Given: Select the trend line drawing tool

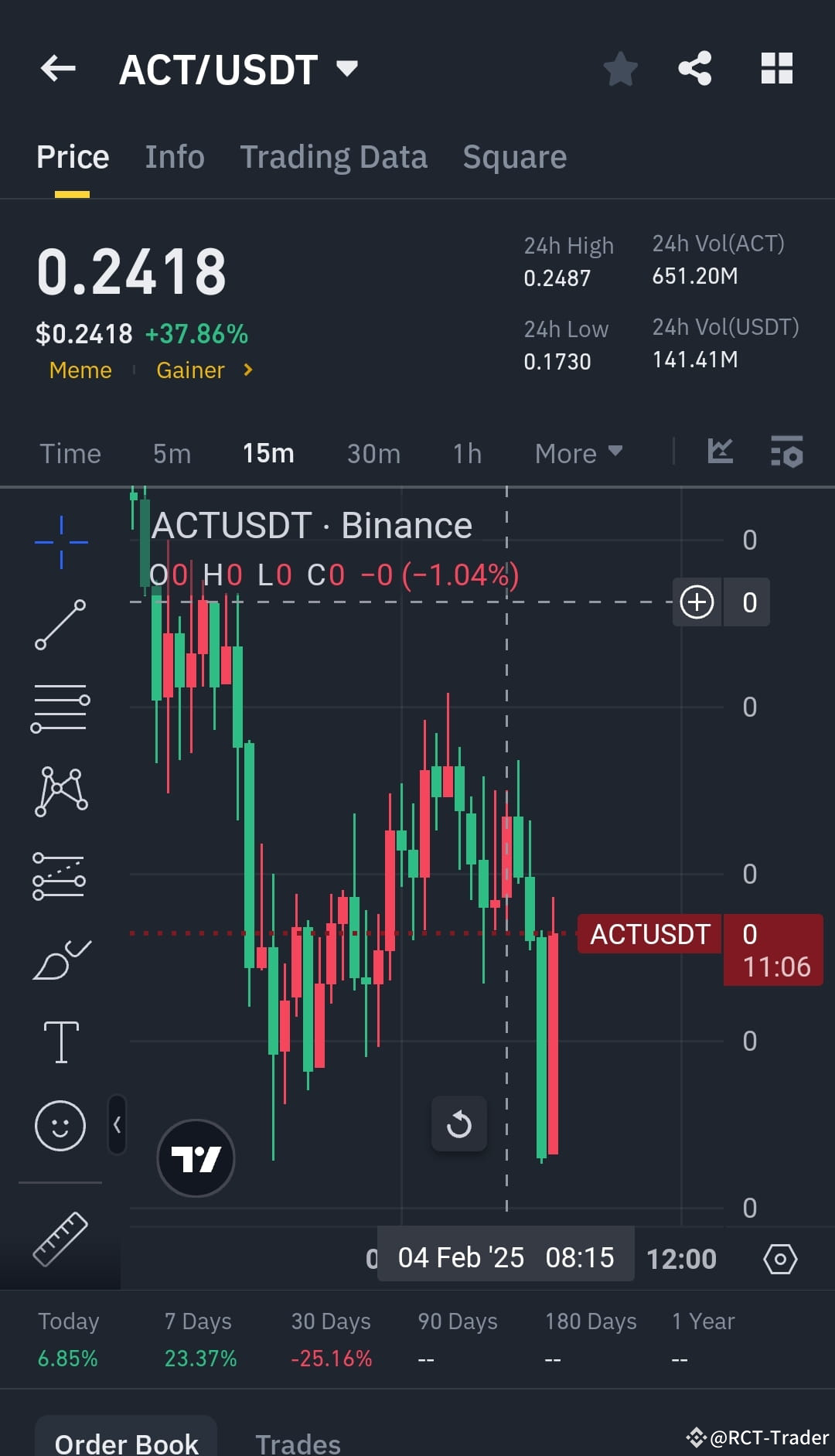Looking at the screenshot, I should coord(60,623).
